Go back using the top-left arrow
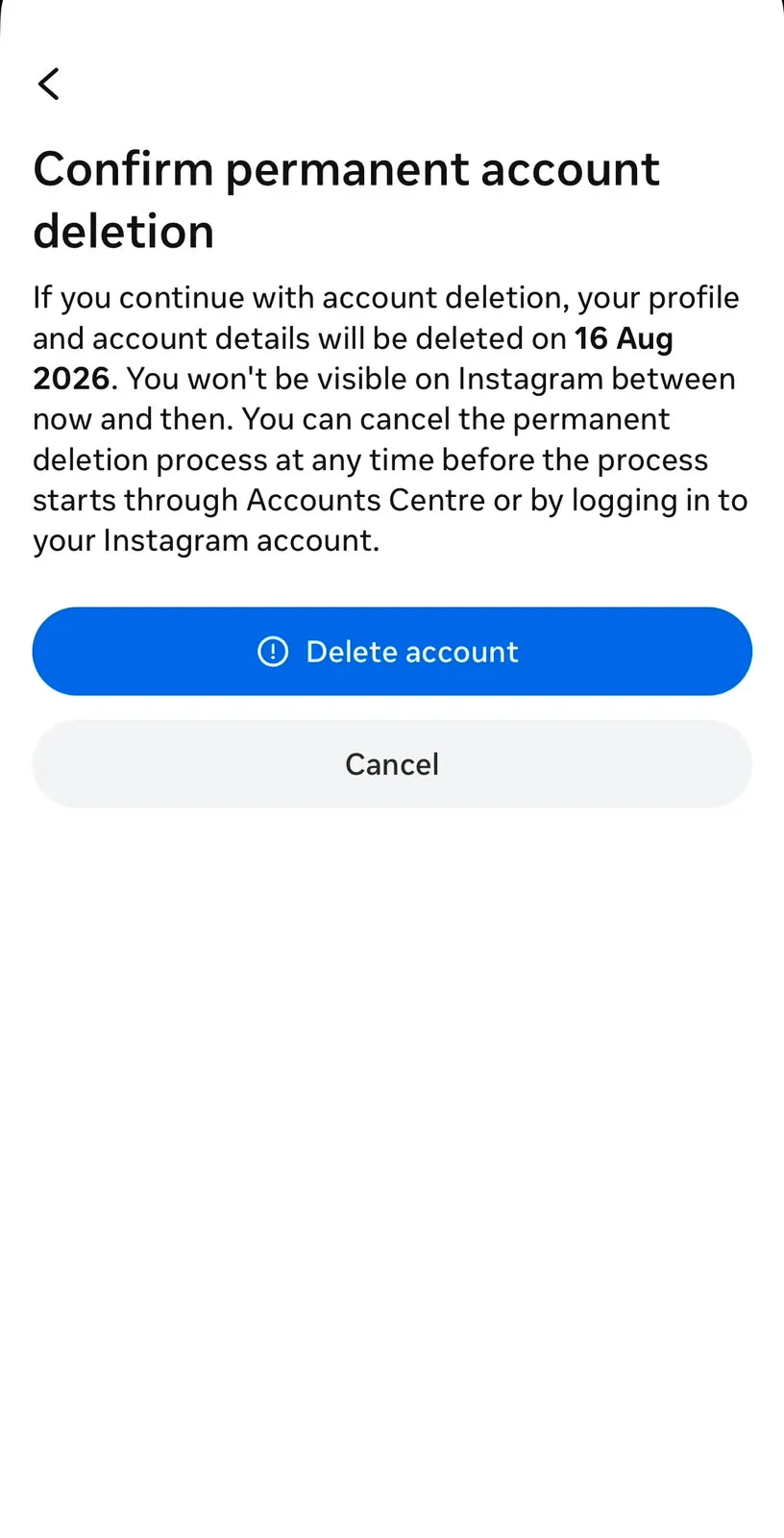The image size is (784, 1538). pyautogui.click(x=49, y=84)
